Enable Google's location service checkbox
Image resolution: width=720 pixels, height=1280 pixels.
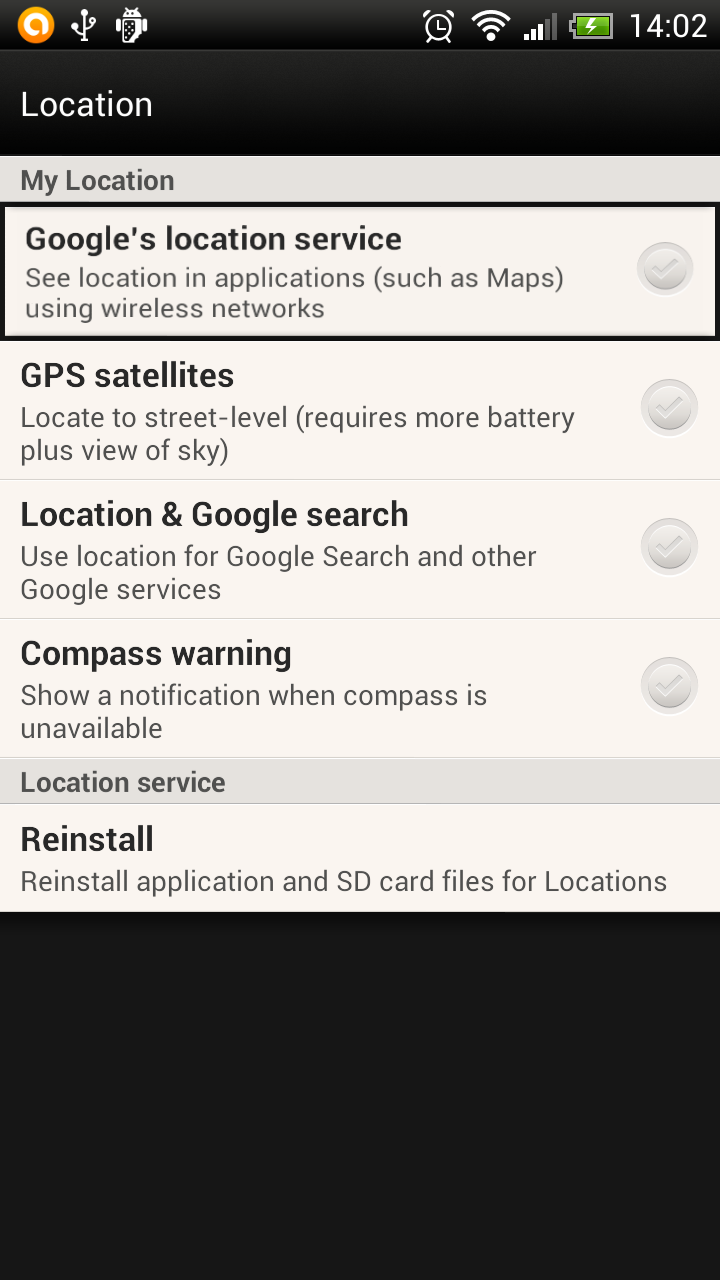(666, 269)
